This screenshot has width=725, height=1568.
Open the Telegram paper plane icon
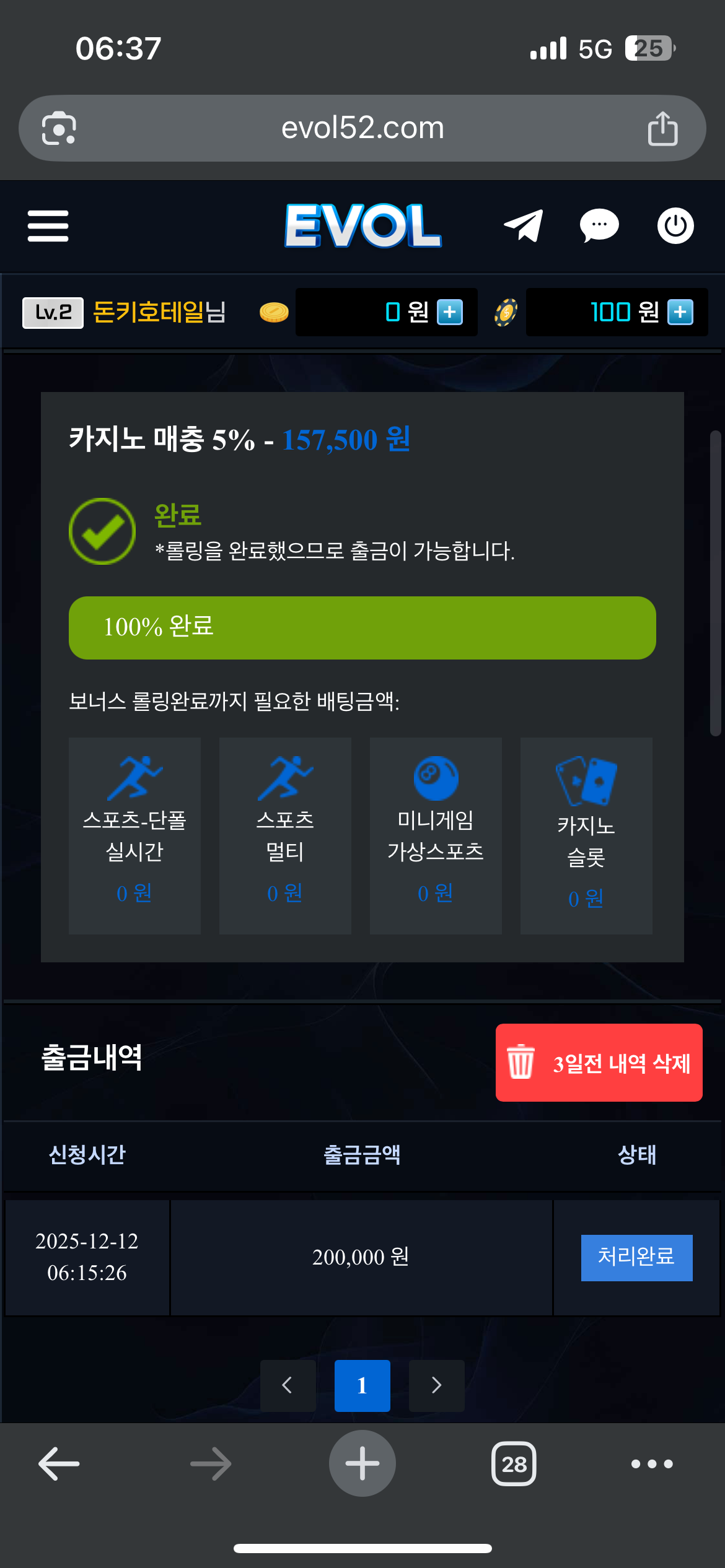tap(523, 225)
